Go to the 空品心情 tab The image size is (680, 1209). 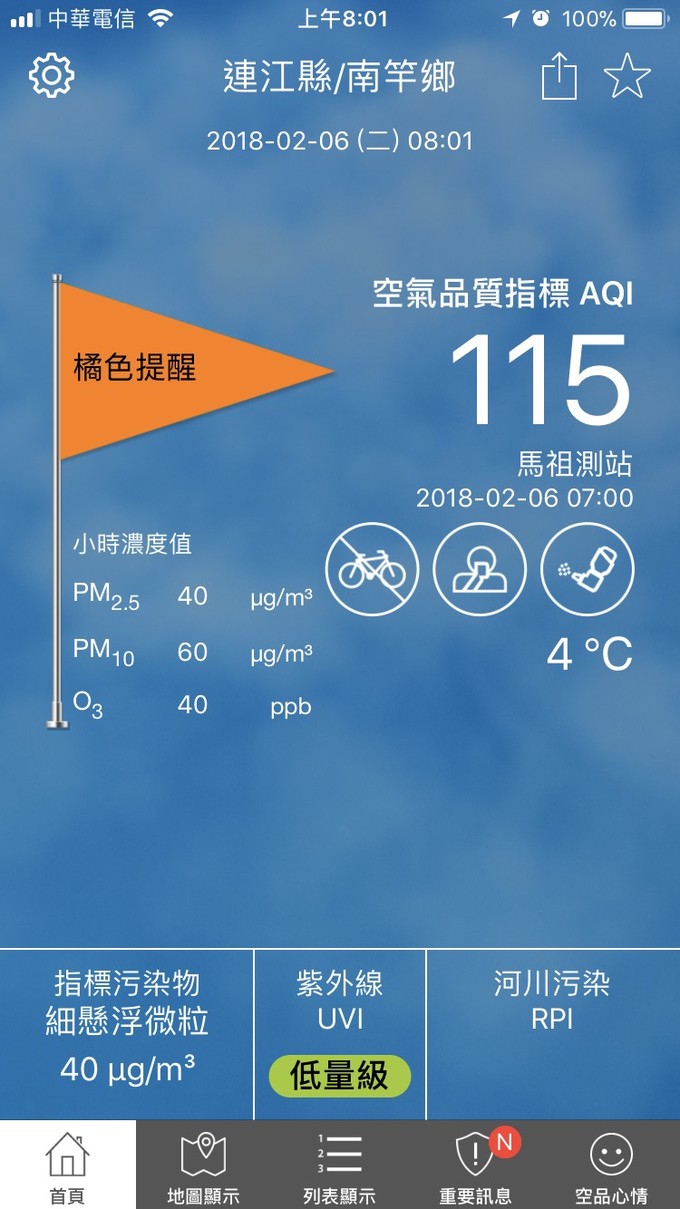tap(611, 1166)
